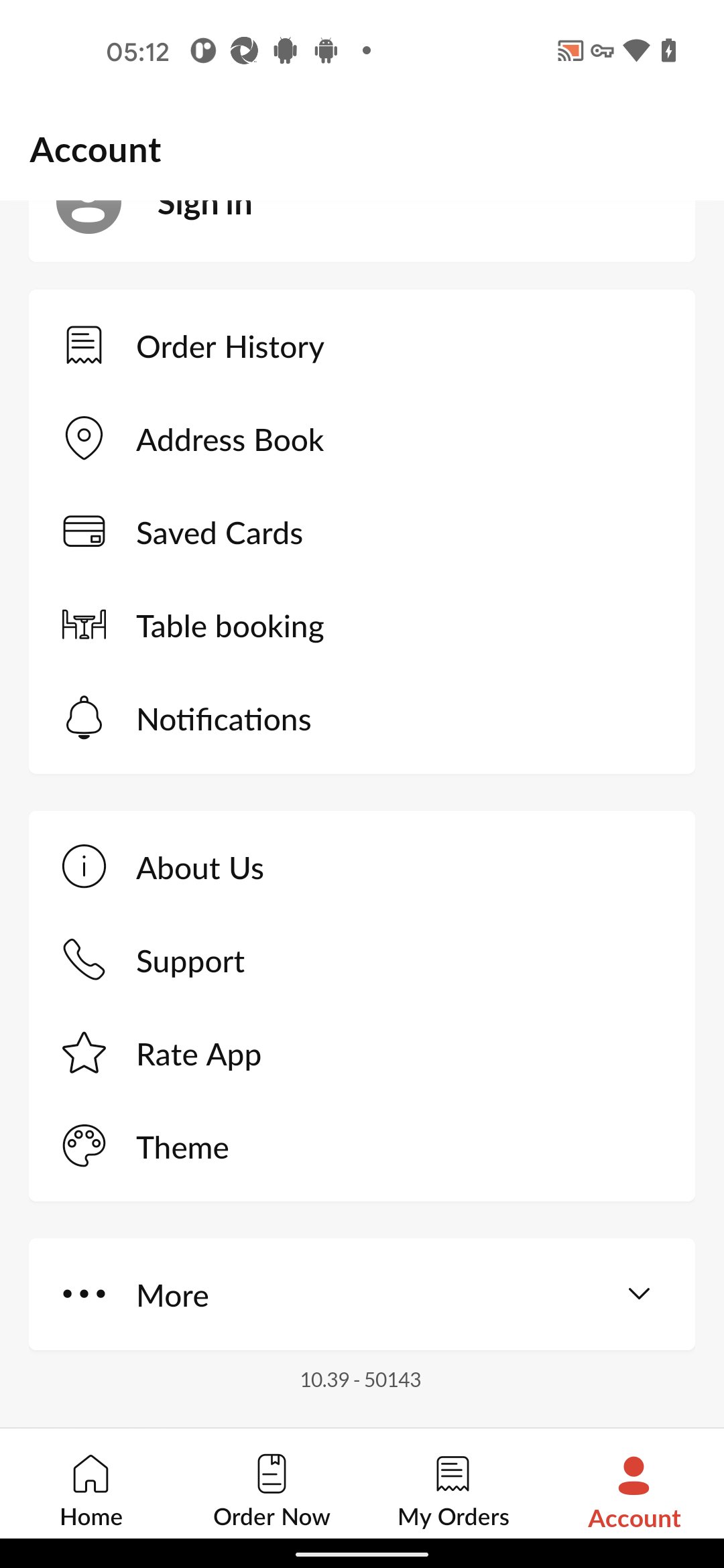Image resolution: width=724 pixels, height=1568 pixels.
Task: Select the Account tab
Action: click(634, 1490)
